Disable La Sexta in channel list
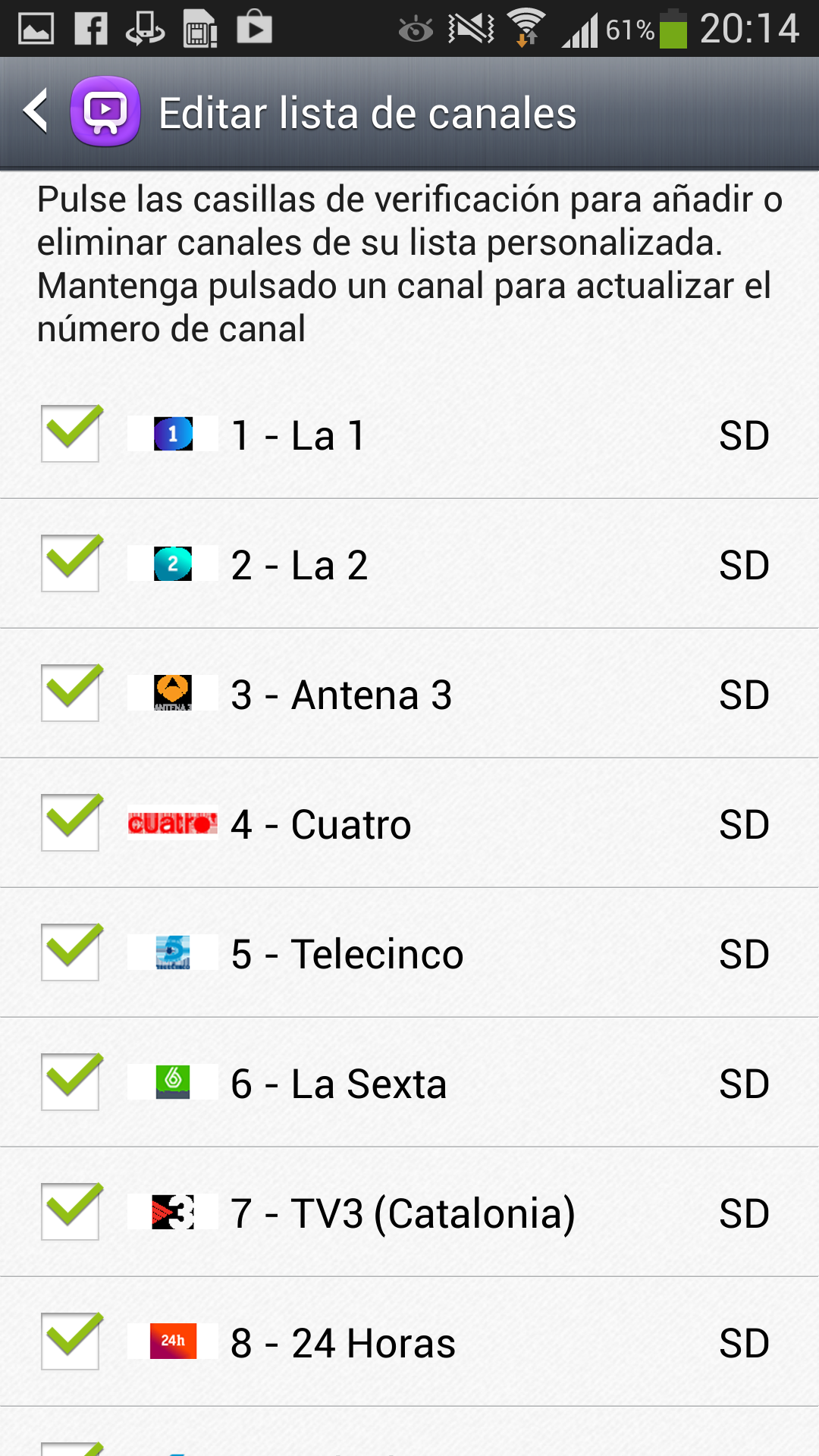 (71, 1082)
